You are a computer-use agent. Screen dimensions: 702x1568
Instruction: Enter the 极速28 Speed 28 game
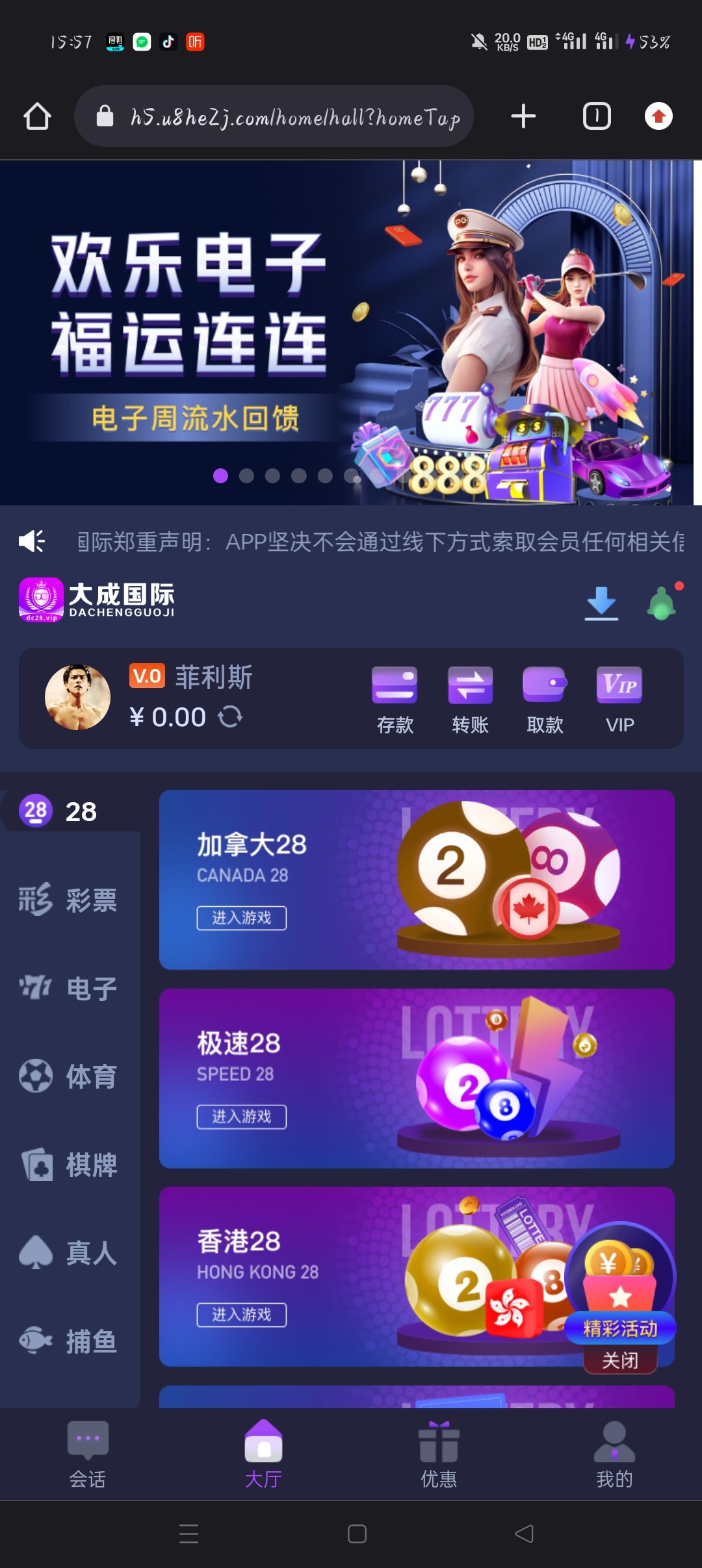[x=242, y=1117]
